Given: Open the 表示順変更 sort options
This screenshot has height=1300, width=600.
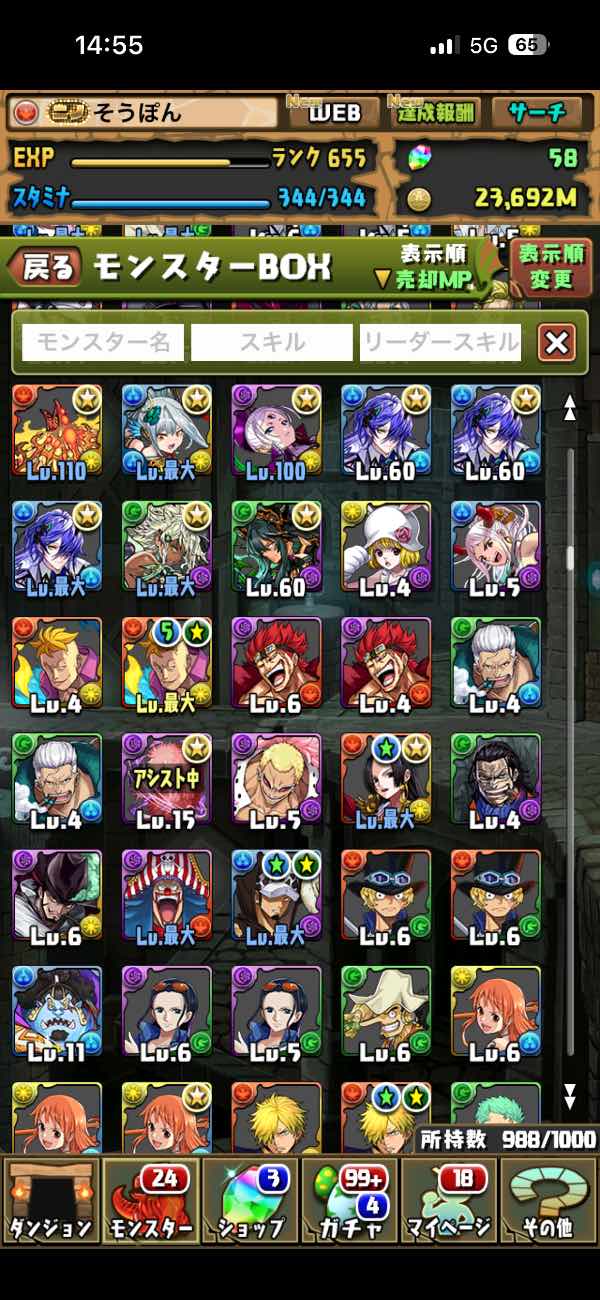Looking at the screenshot, I should [x=551, y=267].
